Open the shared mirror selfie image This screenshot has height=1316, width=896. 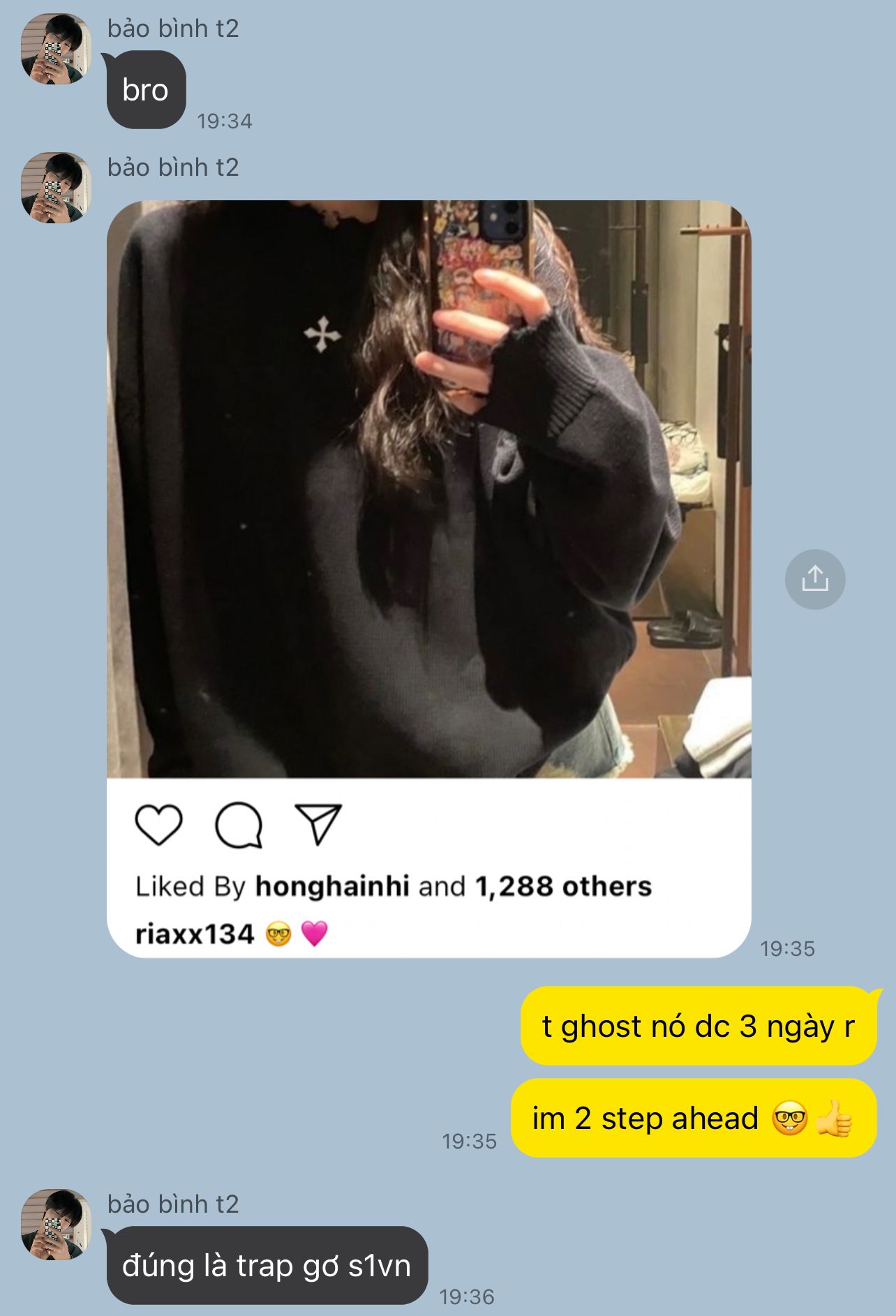428,488
